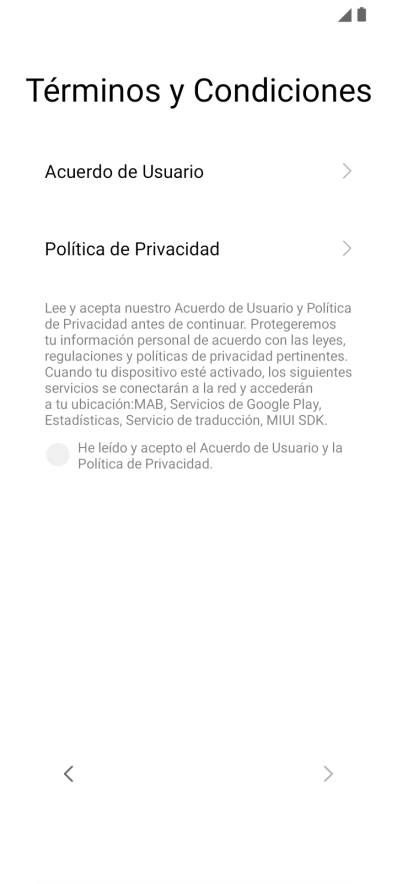Continue with the right arrow

pos(328,774)
